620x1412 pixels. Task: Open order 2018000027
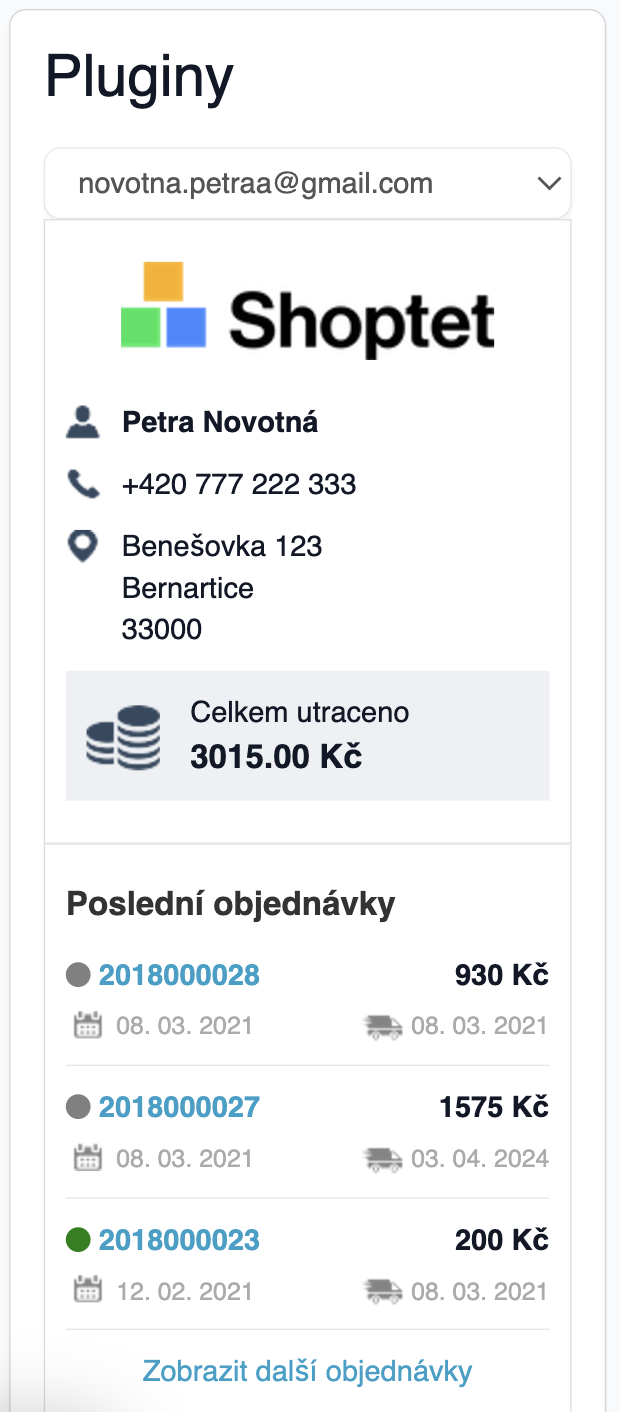(x=179, y=1107)
